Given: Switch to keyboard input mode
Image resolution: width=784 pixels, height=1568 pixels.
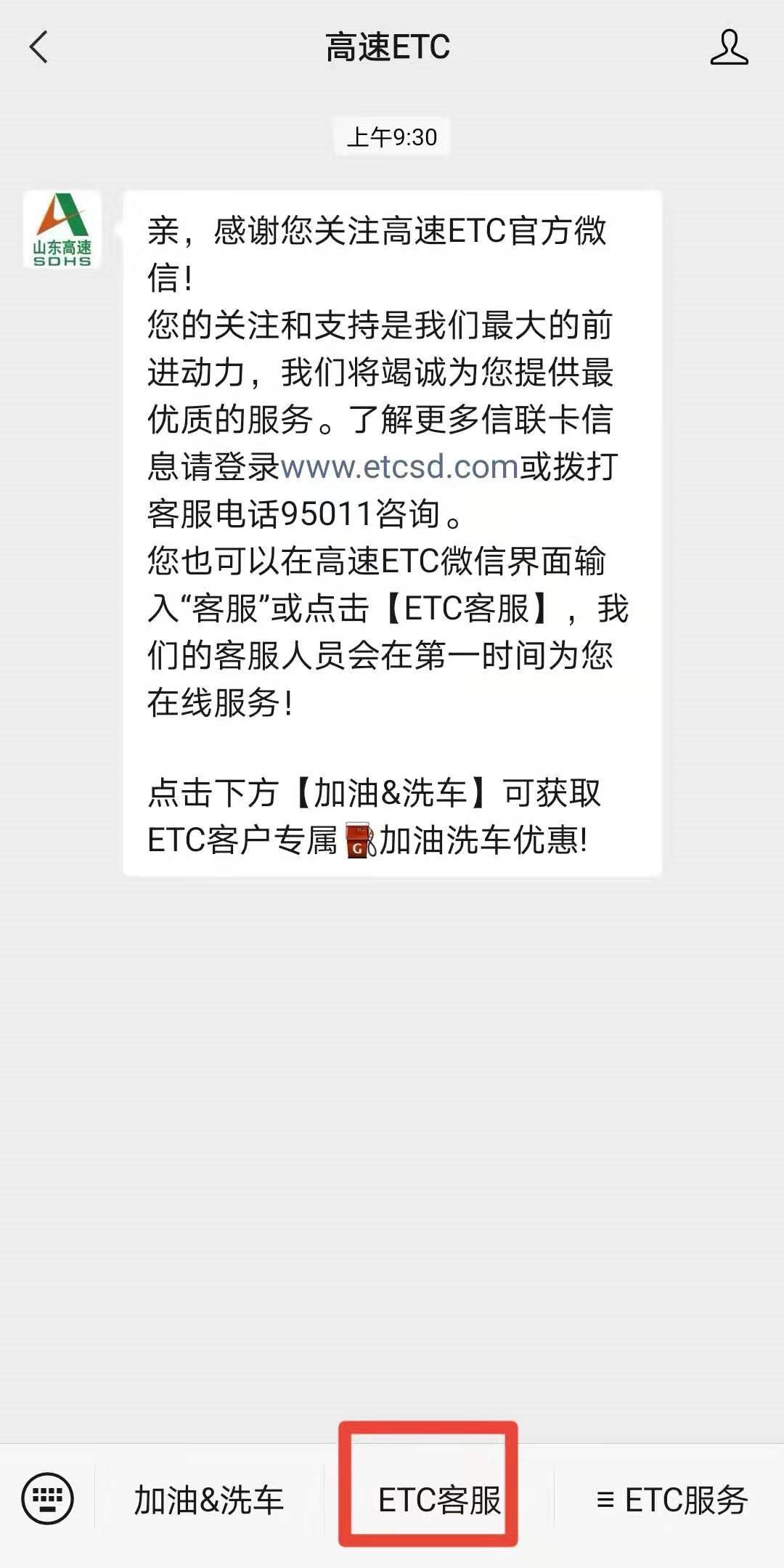Looking at the screenshot, I should [48, 1499].
